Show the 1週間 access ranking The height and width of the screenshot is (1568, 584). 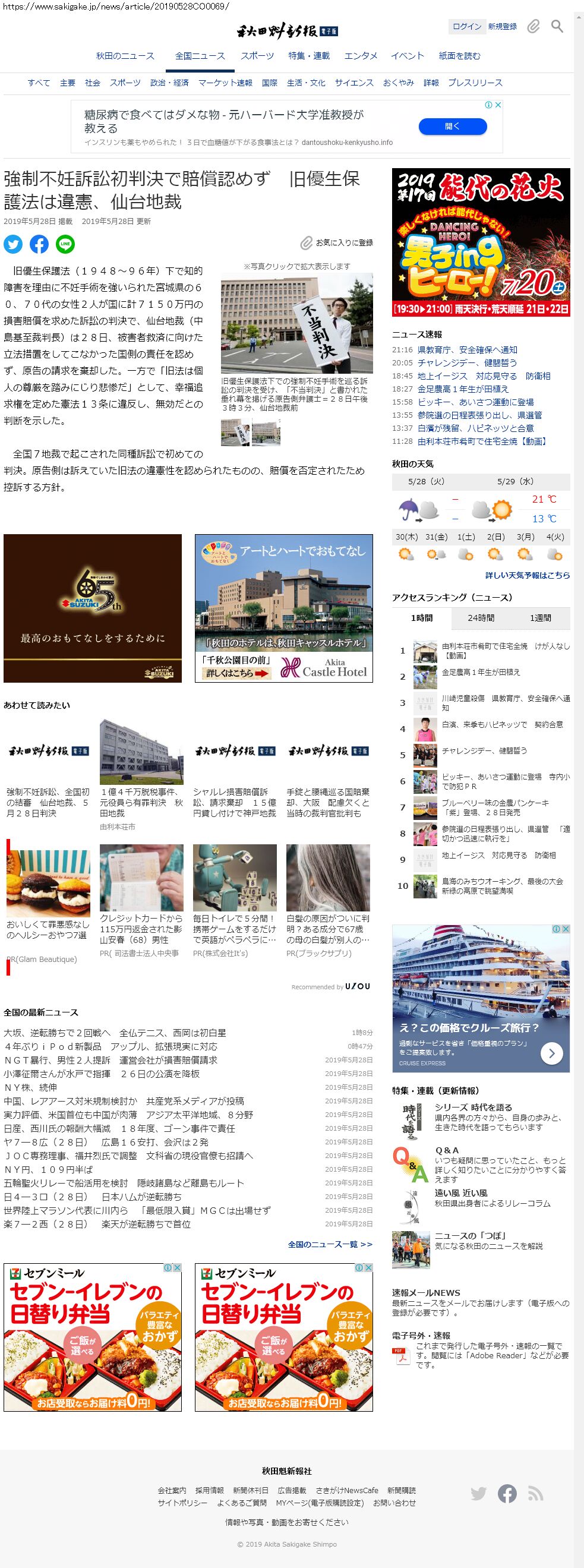[x=540, y=618]
